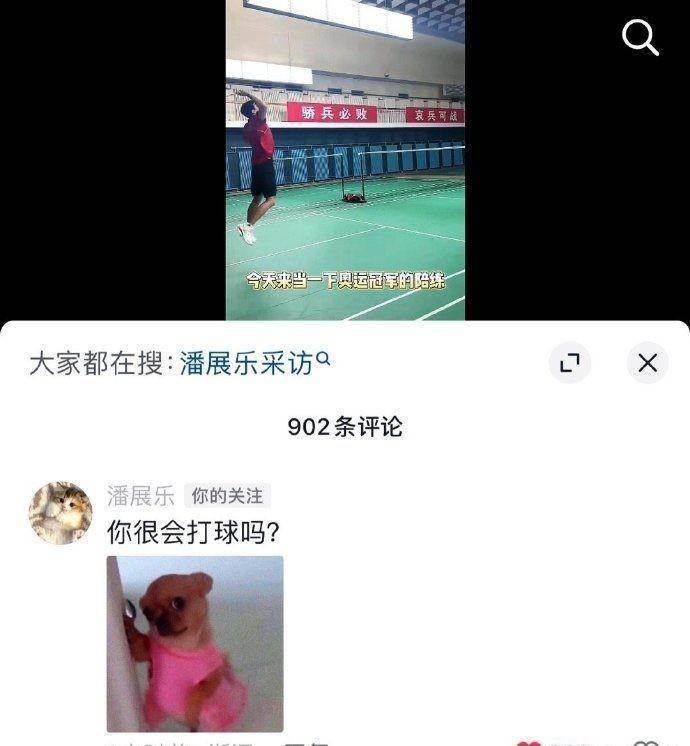The width and height of the screenshot is (690, 746).
Task: Tap the badminton video to pause
Action: [345, 160]
